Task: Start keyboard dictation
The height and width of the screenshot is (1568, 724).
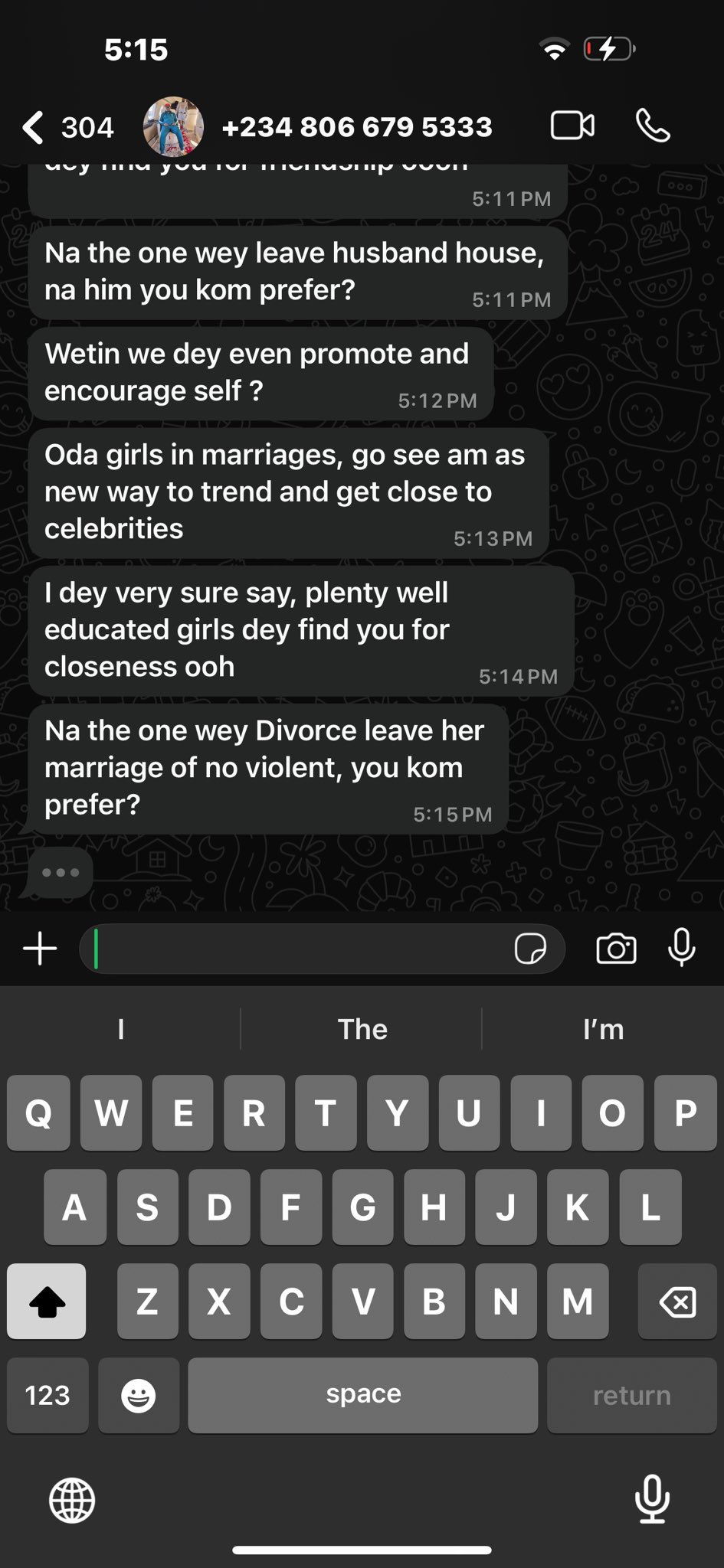Action: pos(652,1500)
